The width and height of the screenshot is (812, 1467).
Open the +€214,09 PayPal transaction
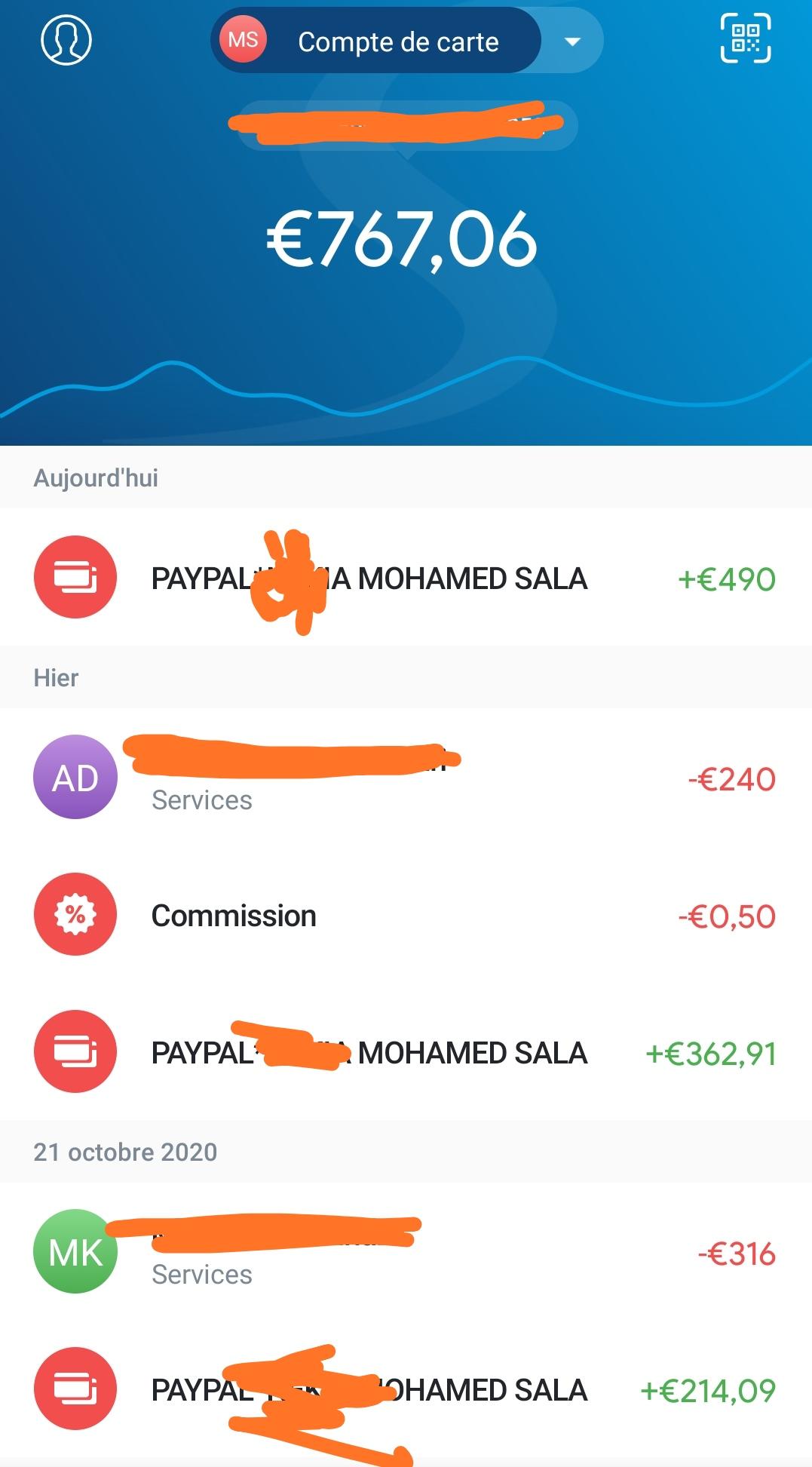(406, 1389)
